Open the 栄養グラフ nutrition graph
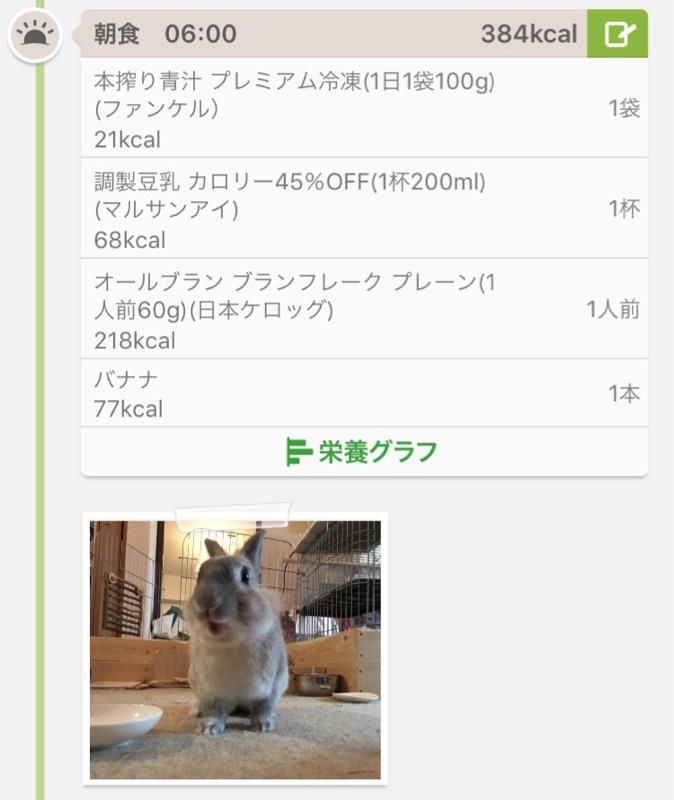The width and height of the screenshot is (674, 800). click(x=363, y=452)
